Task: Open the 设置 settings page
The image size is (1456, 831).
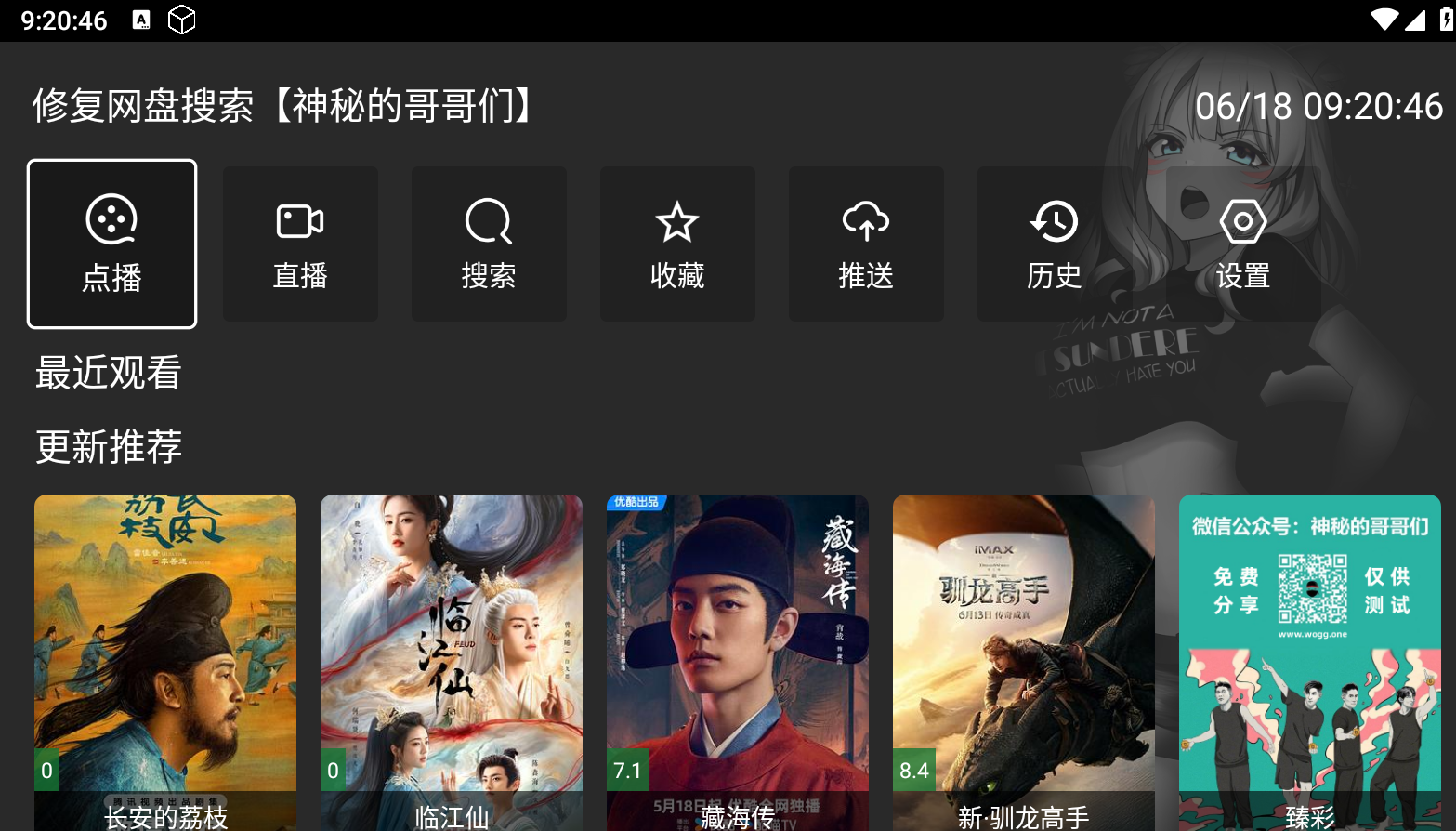Action: [x=1243, y=244]
